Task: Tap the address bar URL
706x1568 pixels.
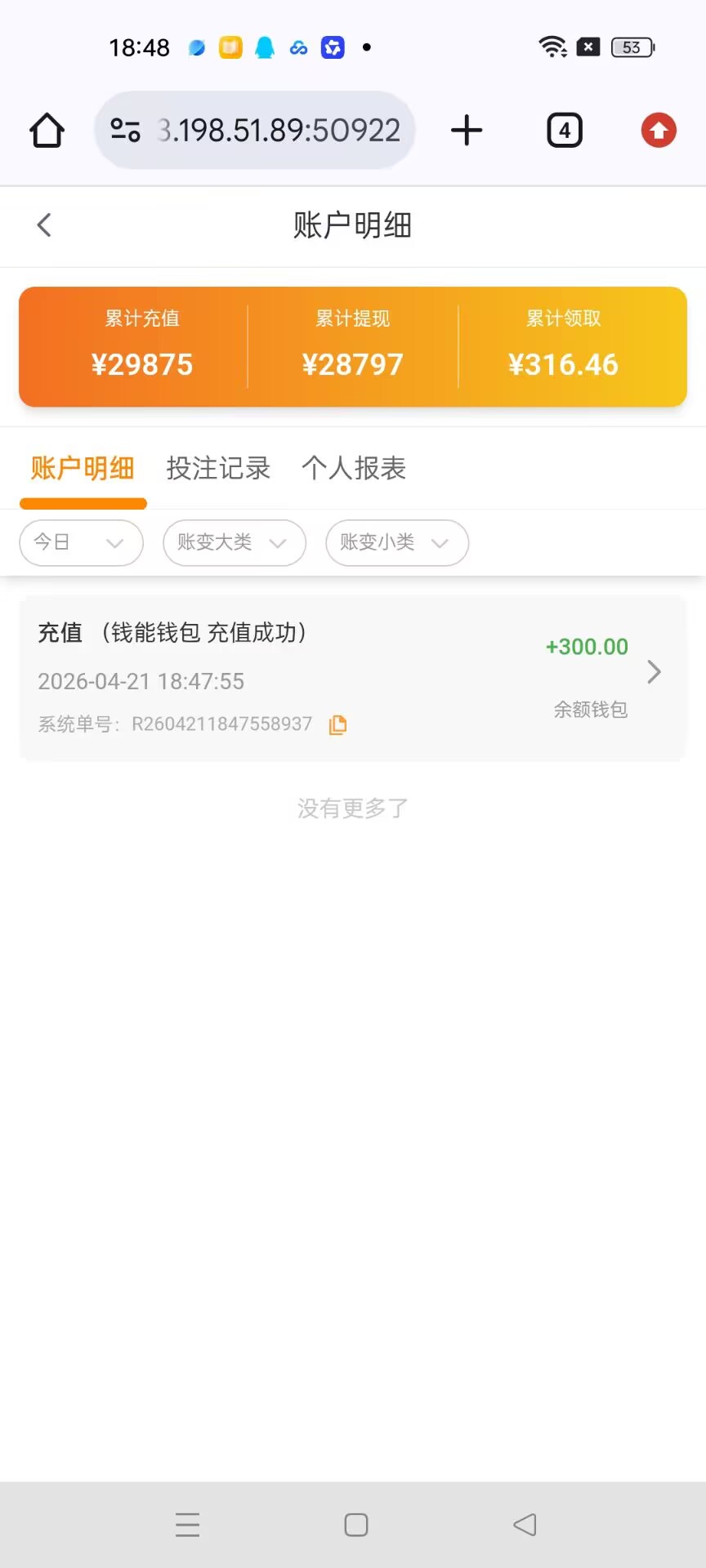Action: (x=278, y=131)
